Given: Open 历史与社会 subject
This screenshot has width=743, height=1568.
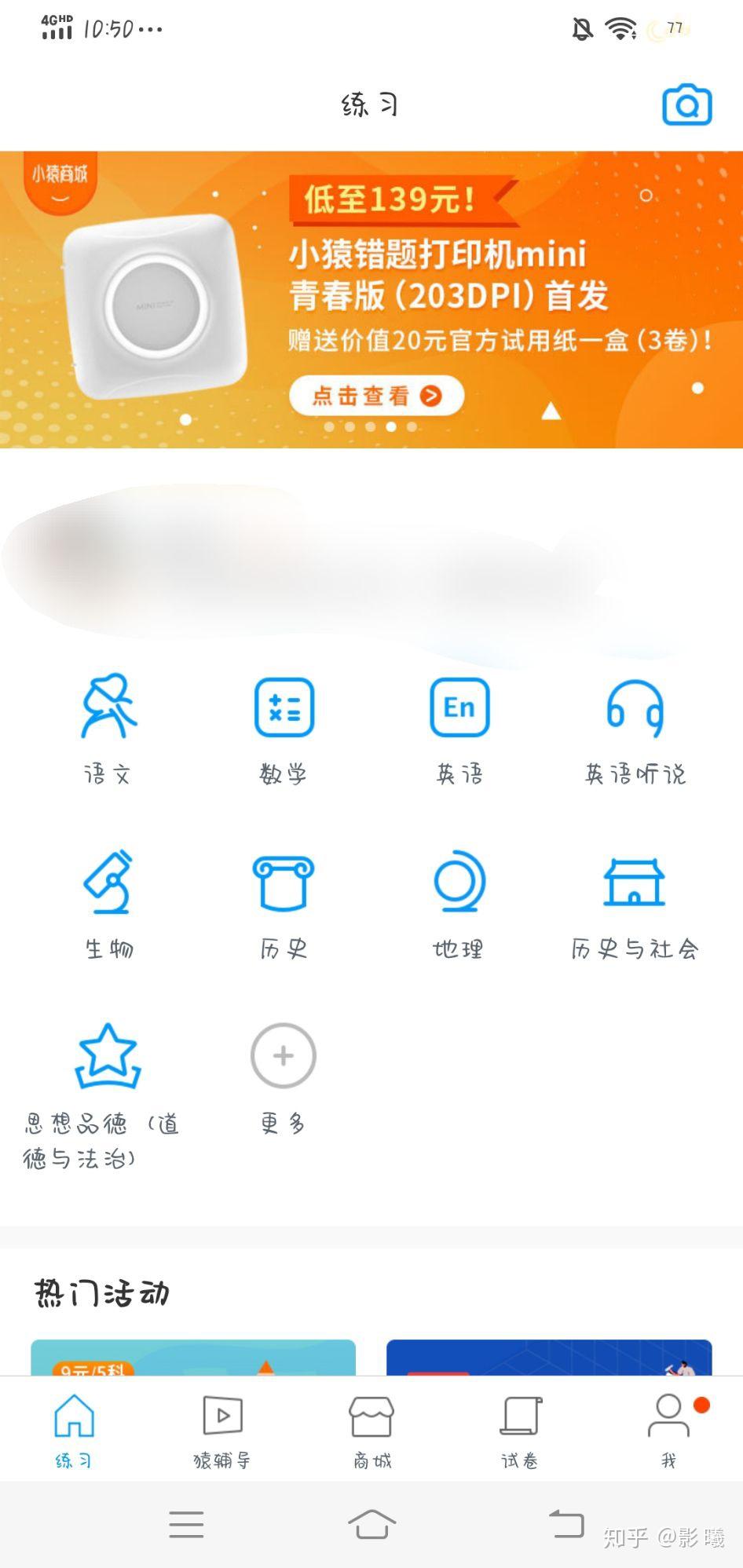Looking at the screenshot, I should (635, 902).
